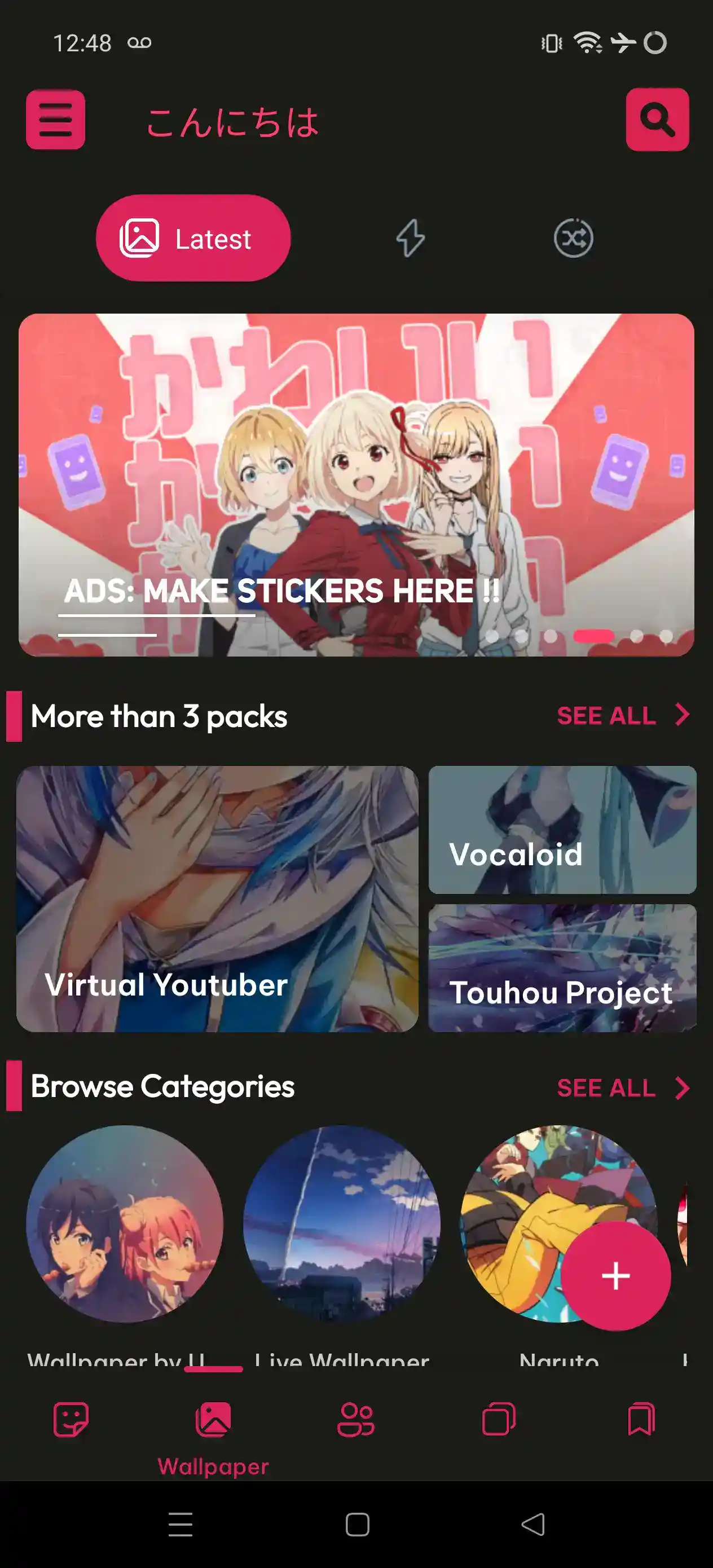Open the Touhou Project pack
This screenshot has width=713, height=1568.
pos(562,968)
